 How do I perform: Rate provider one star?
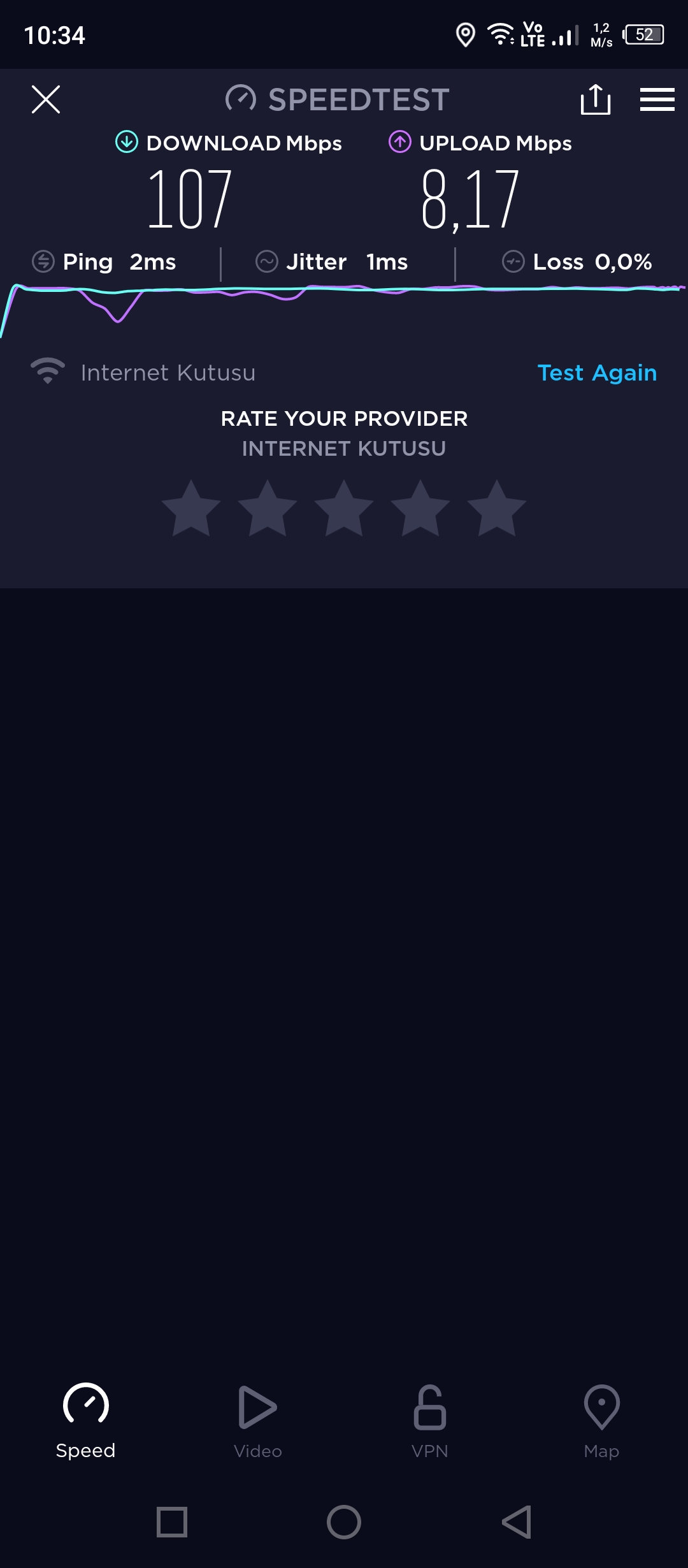(191, 509)
